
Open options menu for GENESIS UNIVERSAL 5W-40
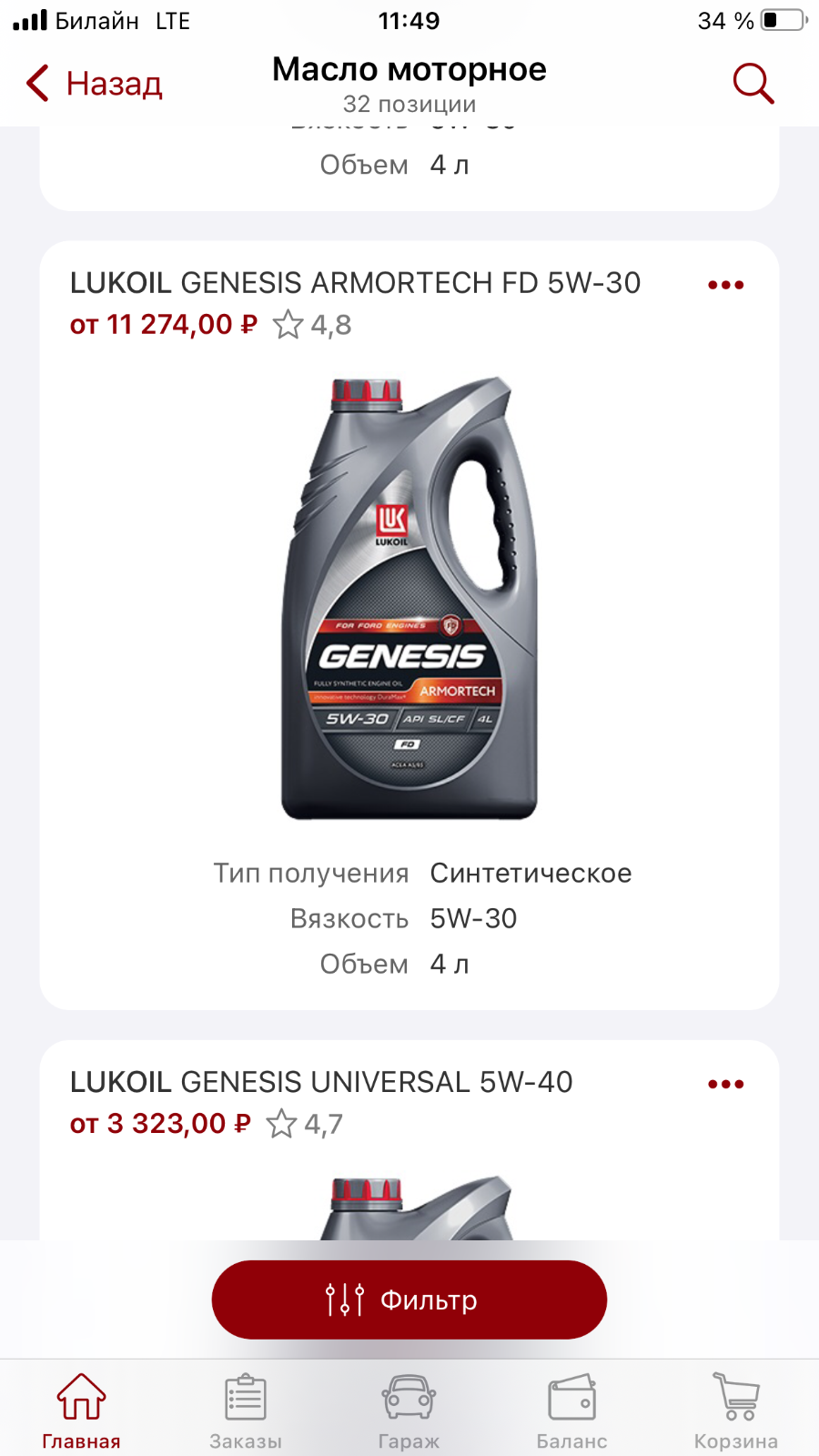point(726,1084)
